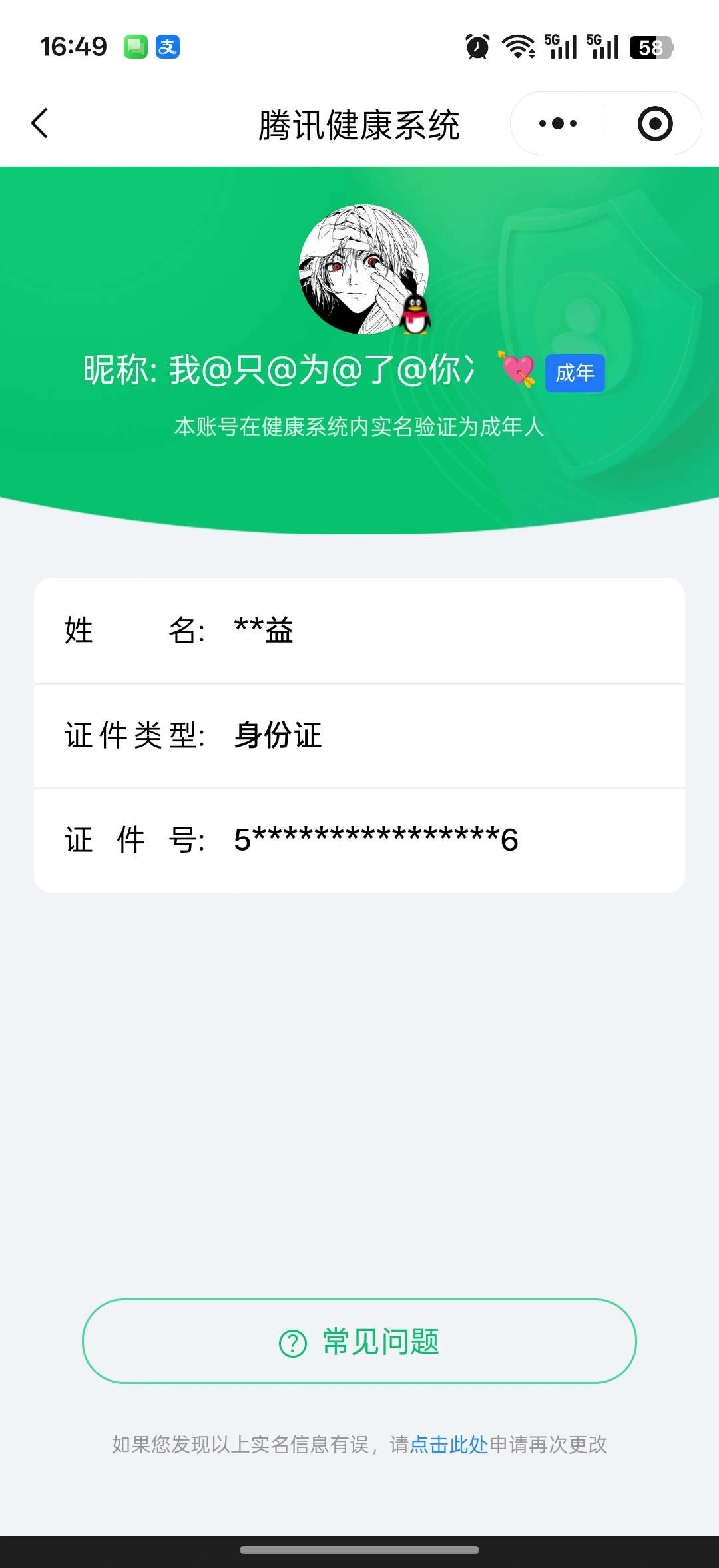Screen dimensions: 719x1568
Task: Tap the green Messages notification icon
Action: click(x=136, y=47)
